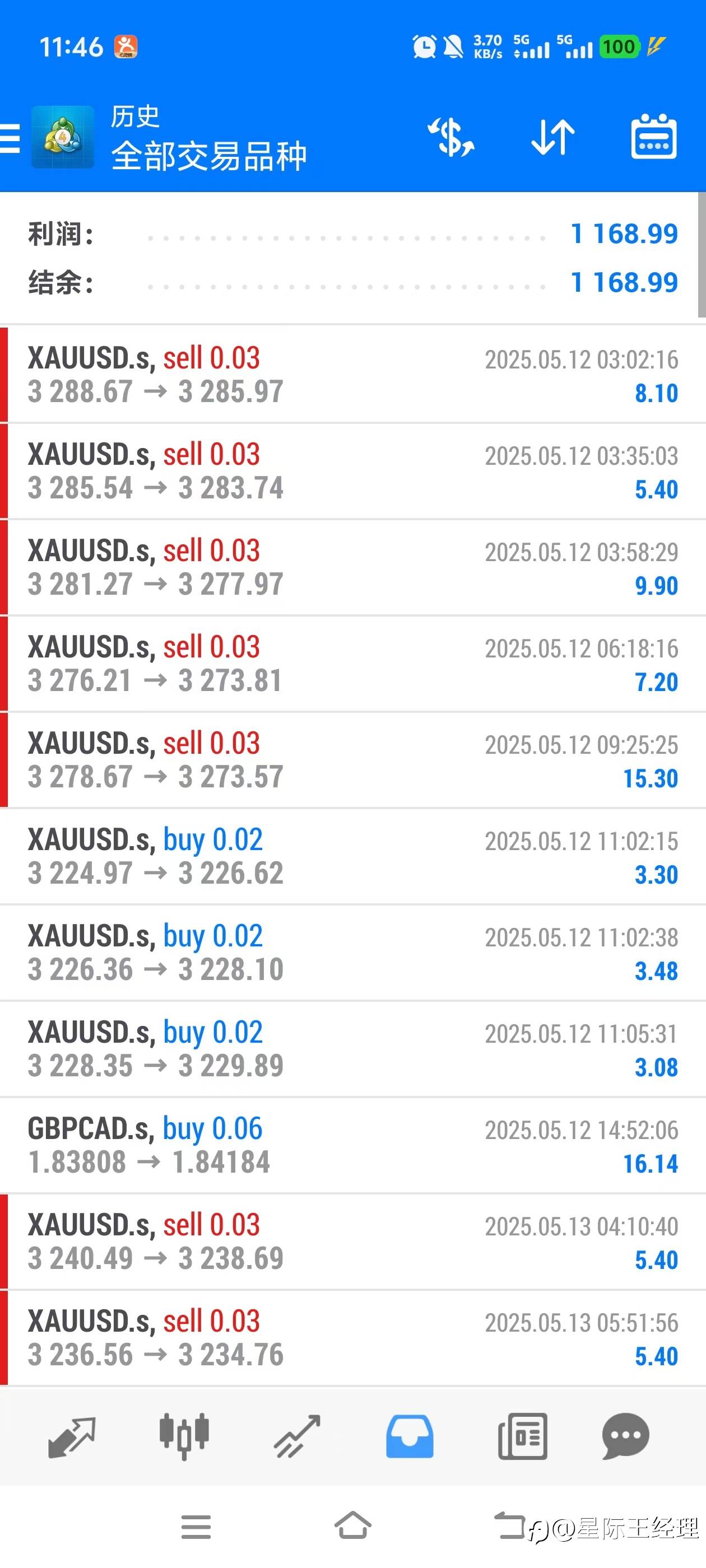Switch to the Trade tab
Image resolution: width=706 pixels, height=1568 pixels.
[x=296, y=1436]
